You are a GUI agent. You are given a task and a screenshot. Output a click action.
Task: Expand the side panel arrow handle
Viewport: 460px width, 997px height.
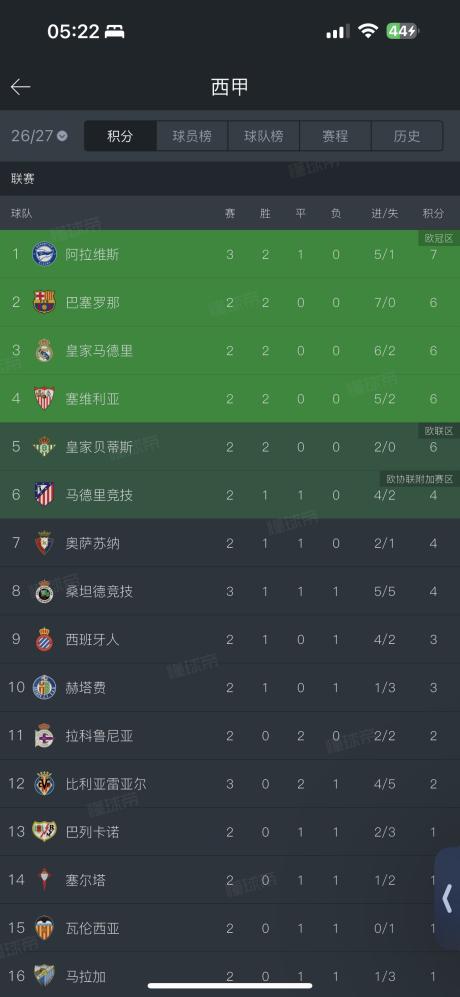click(x=447, y=898)
